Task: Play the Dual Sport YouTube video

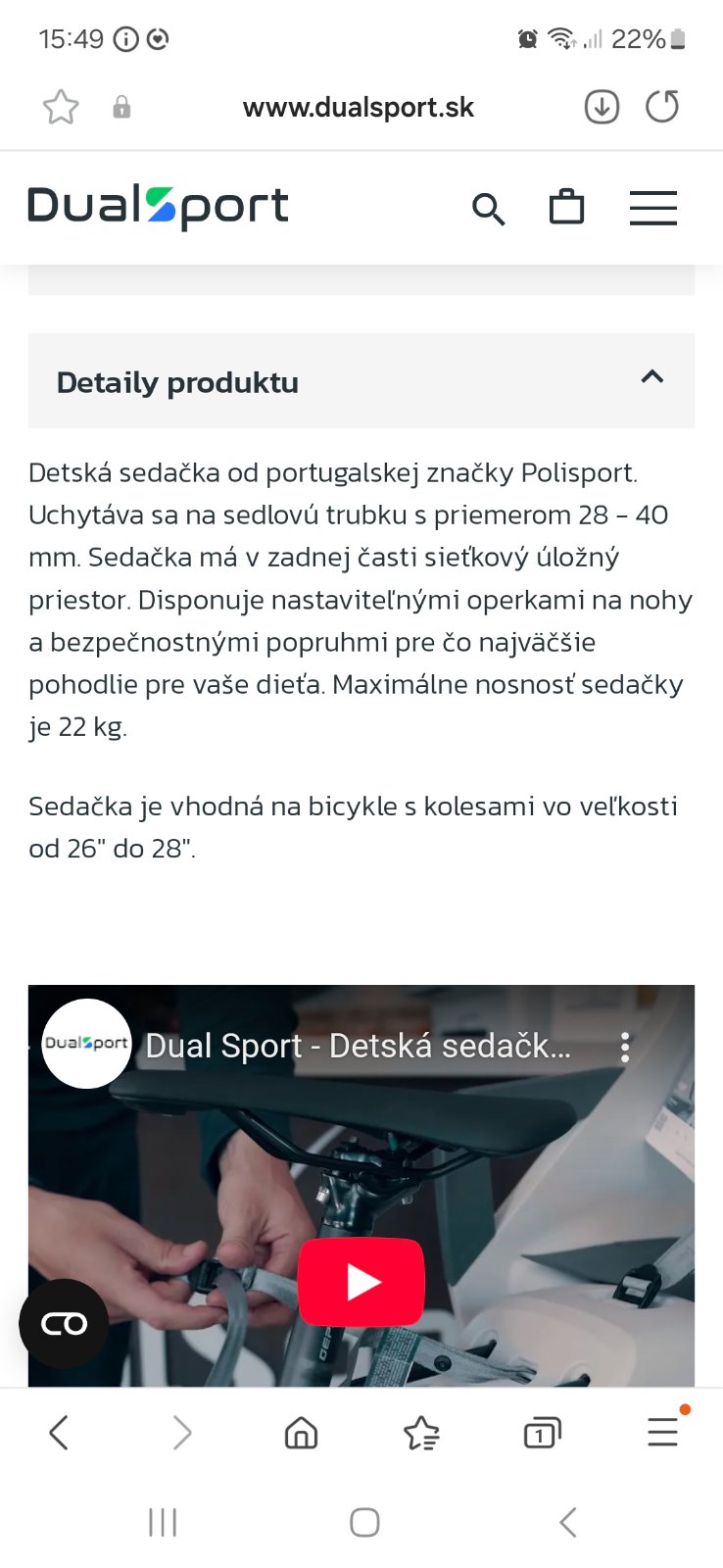Action: pos(361,1282)
